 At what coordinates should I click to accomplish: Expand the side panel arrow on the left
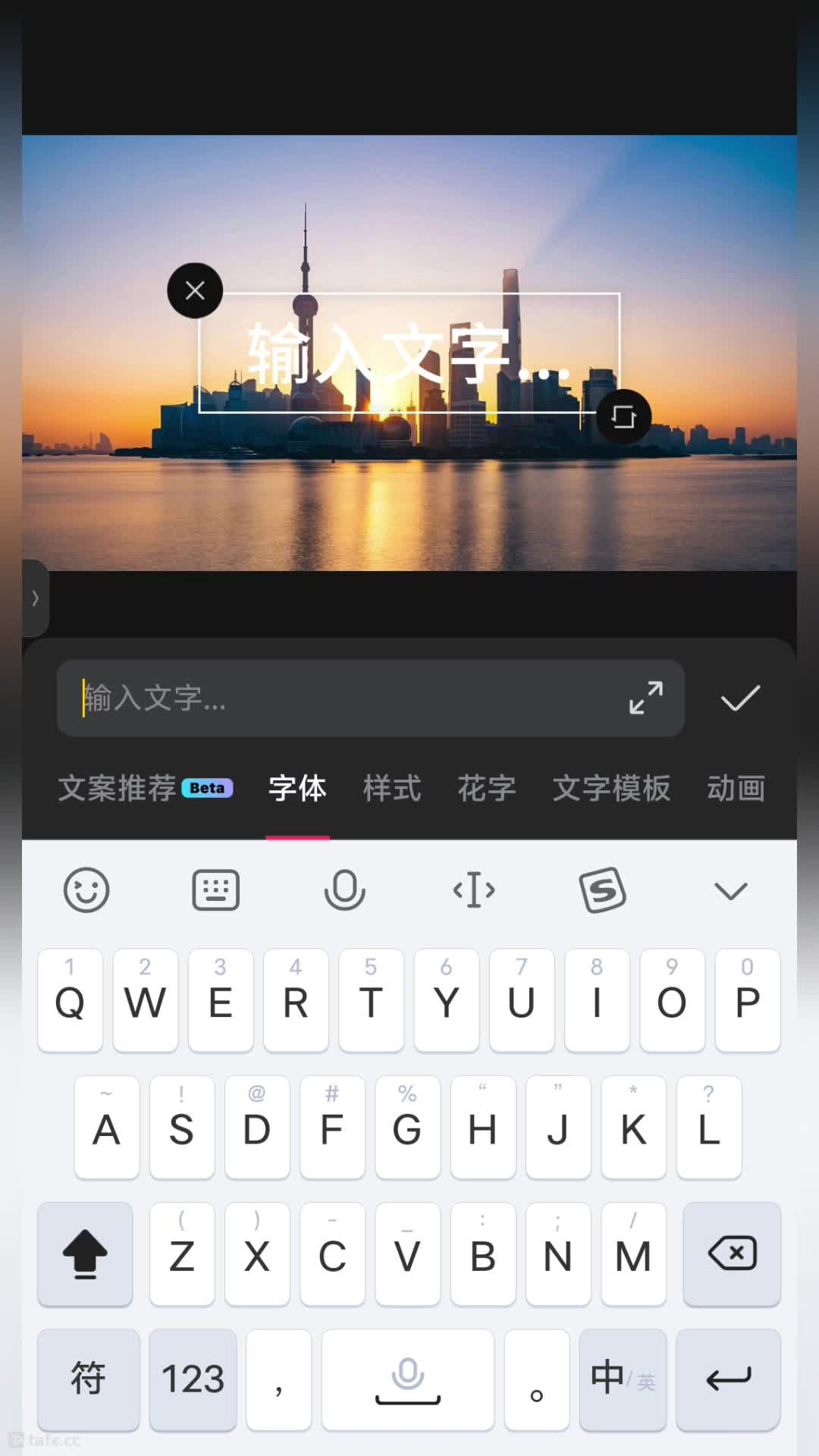[x=35, y=598]
